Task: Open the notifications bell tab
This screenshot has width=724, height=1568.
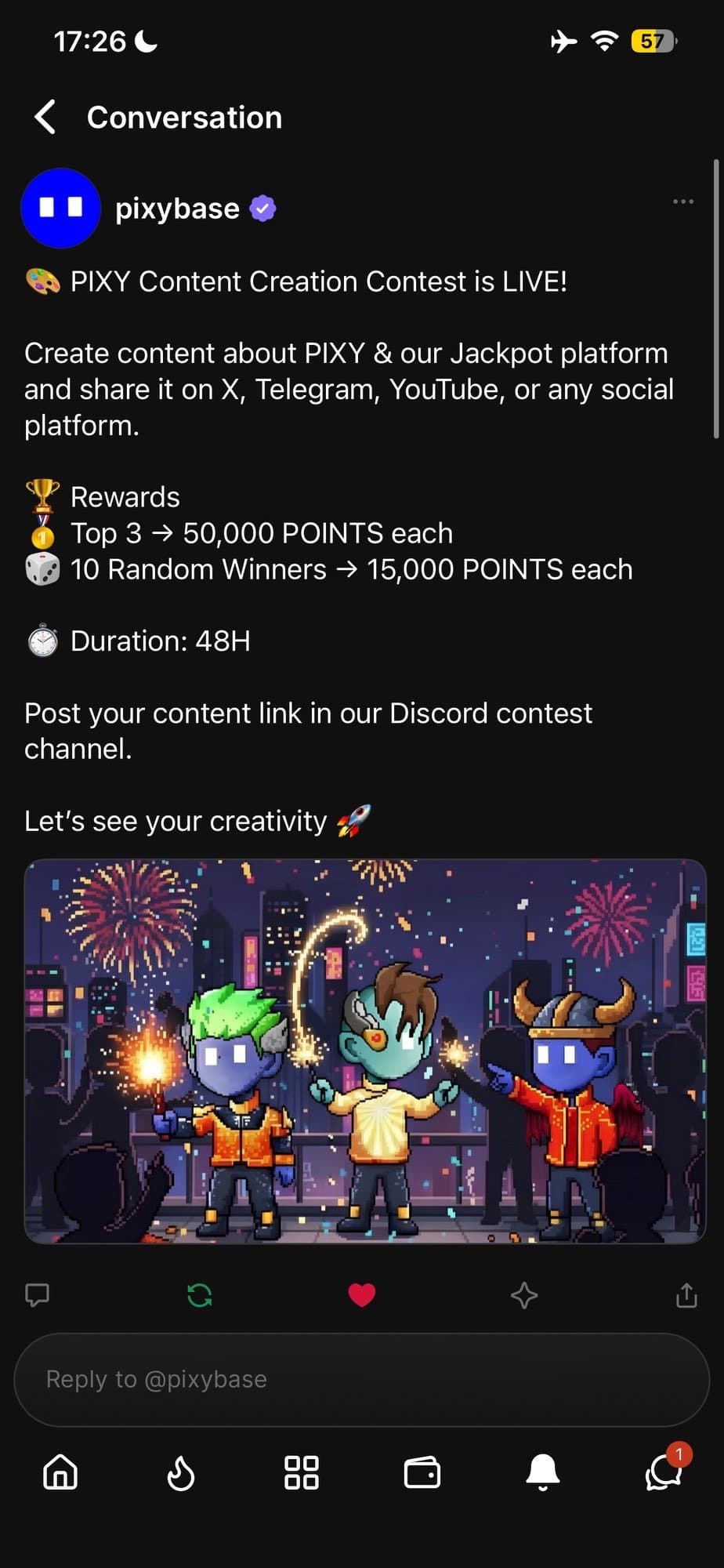Action: click(542, 1472)
